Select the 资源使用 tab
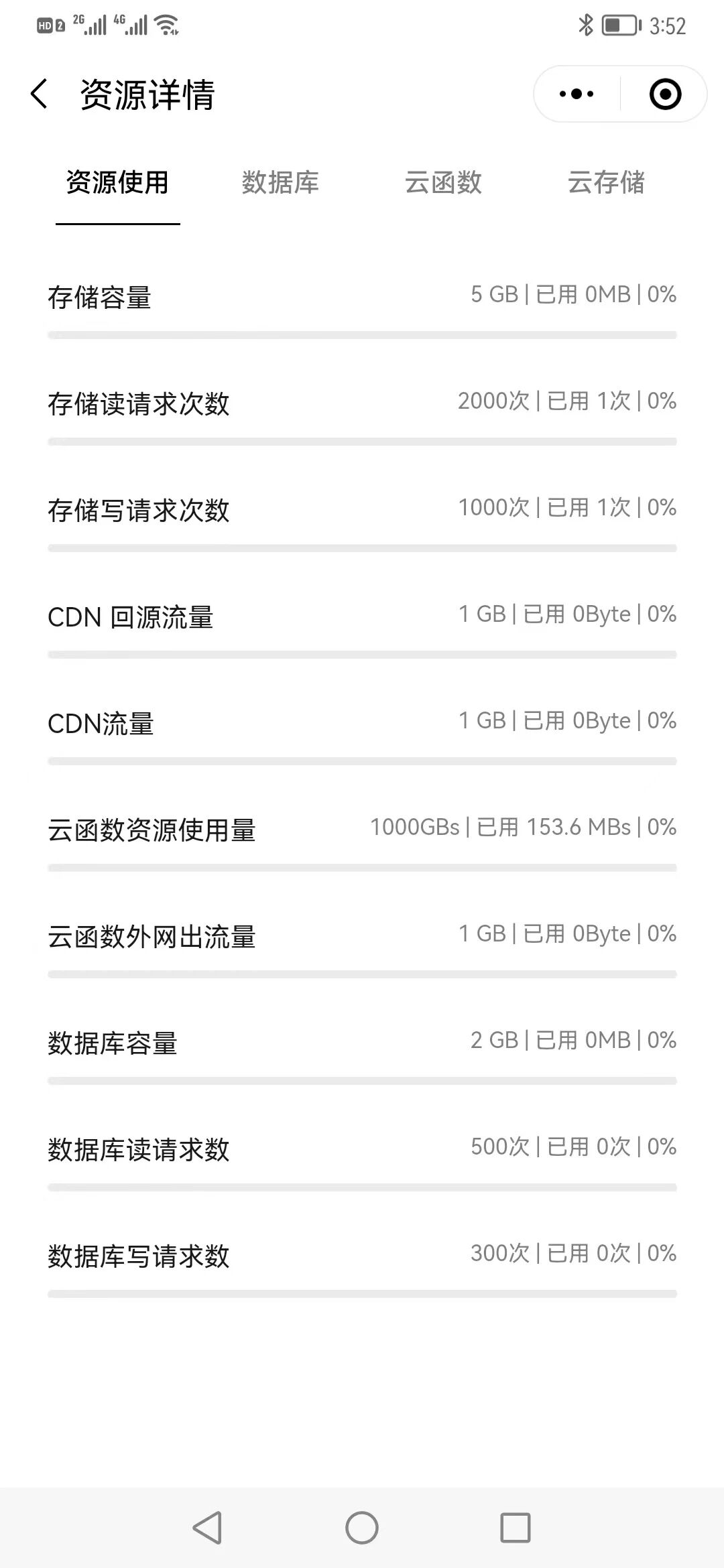 click(x=117, y=182)
